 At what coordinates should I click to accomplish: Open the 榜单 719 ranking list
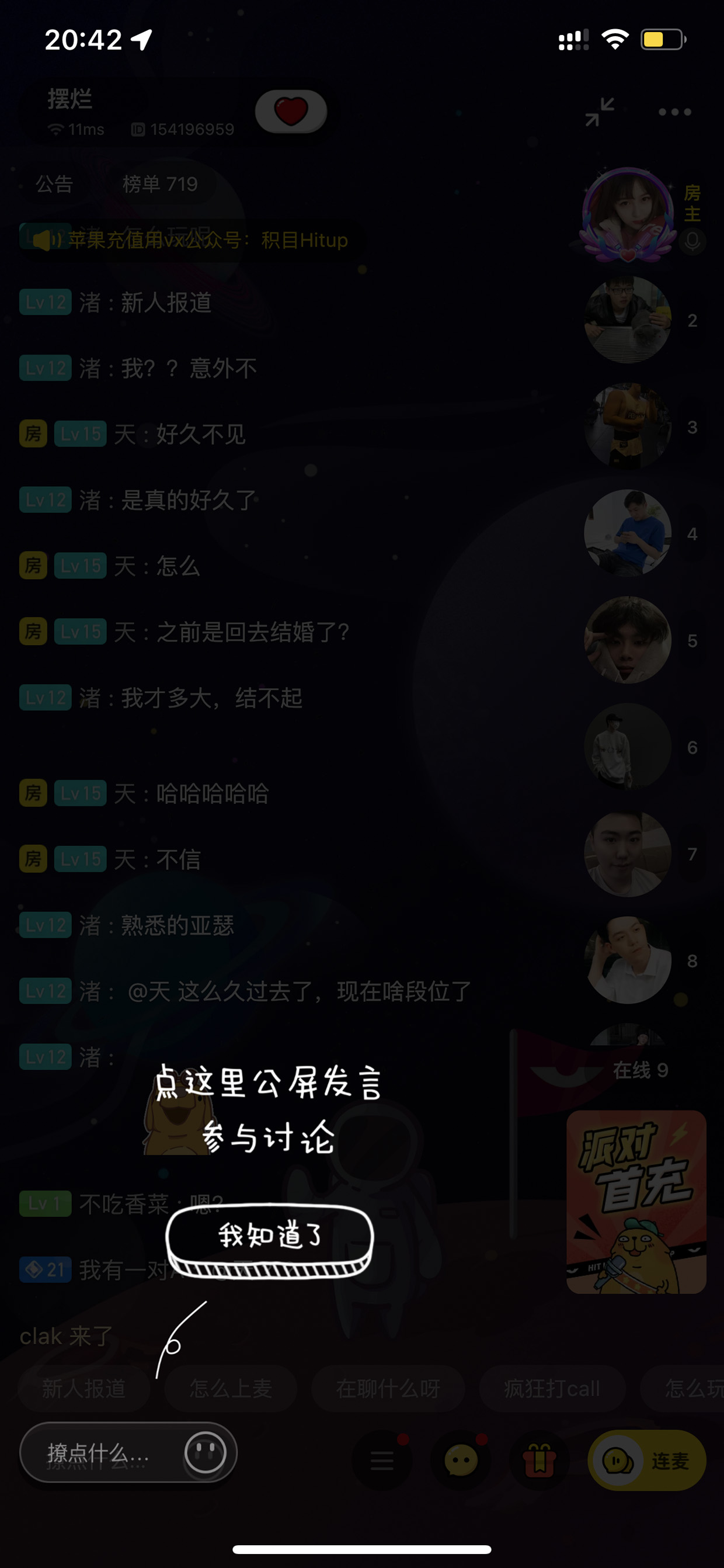(x=160, y=184)
